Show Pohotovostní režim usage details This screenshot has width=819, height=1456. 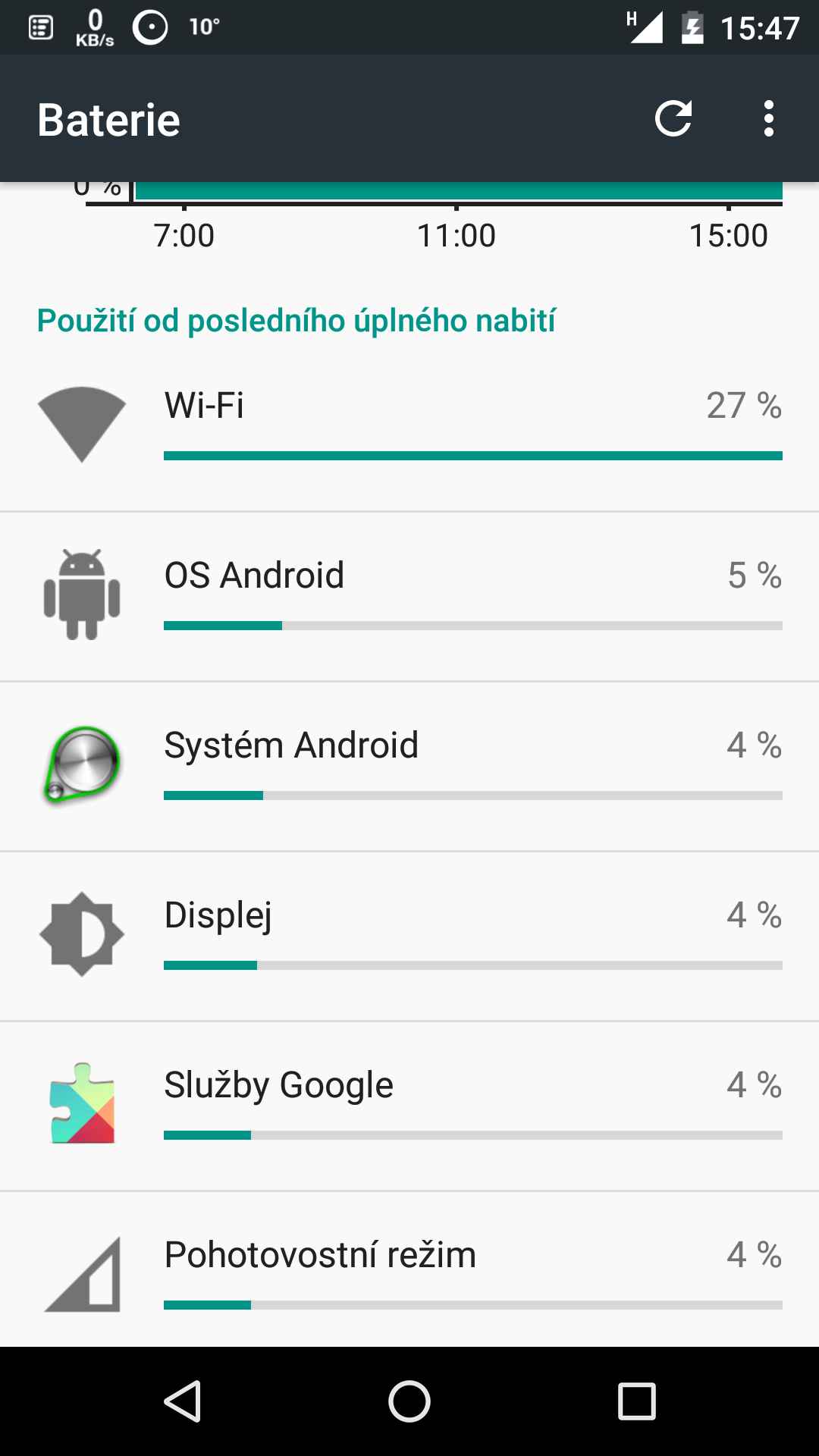tap(409, 1270)
